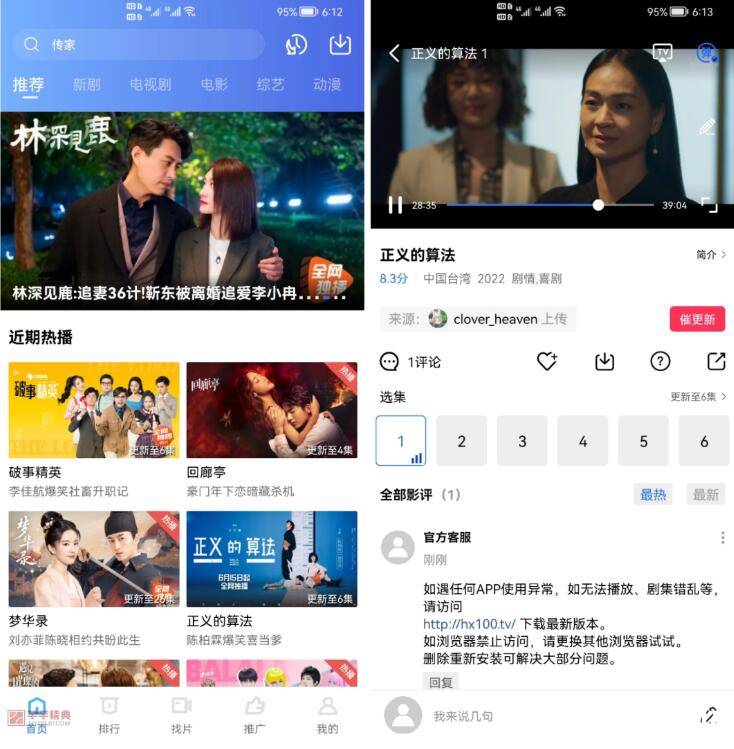Sort reviews by 最新
The image size is (734, 749).
[705, 494]
